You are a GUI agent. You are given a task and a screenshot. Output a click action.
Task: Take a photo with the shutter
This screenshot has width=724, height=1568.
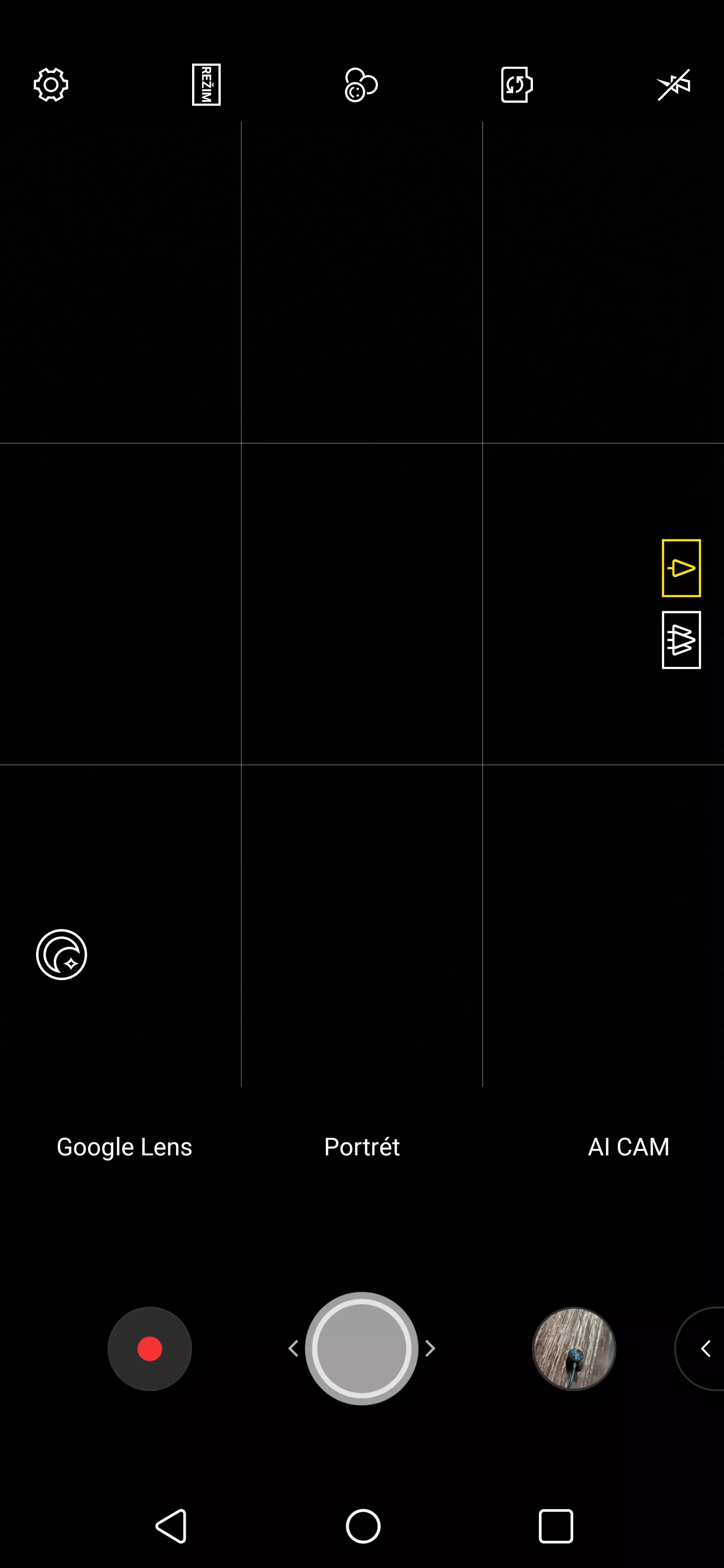(361, 1348)
